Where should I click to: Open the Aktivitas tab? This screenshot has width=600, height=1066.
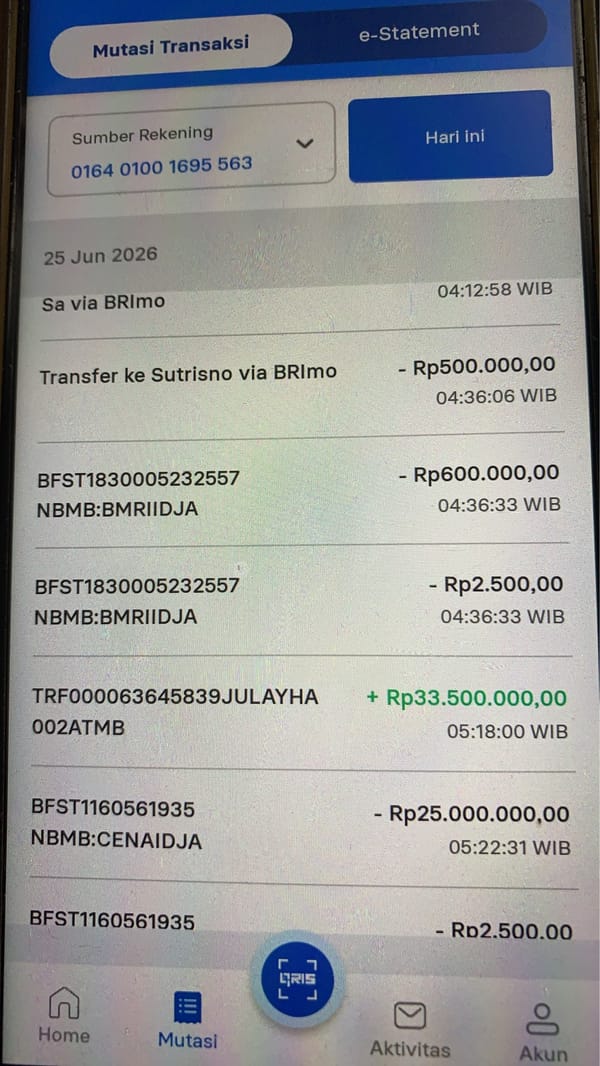point(410,1029)
